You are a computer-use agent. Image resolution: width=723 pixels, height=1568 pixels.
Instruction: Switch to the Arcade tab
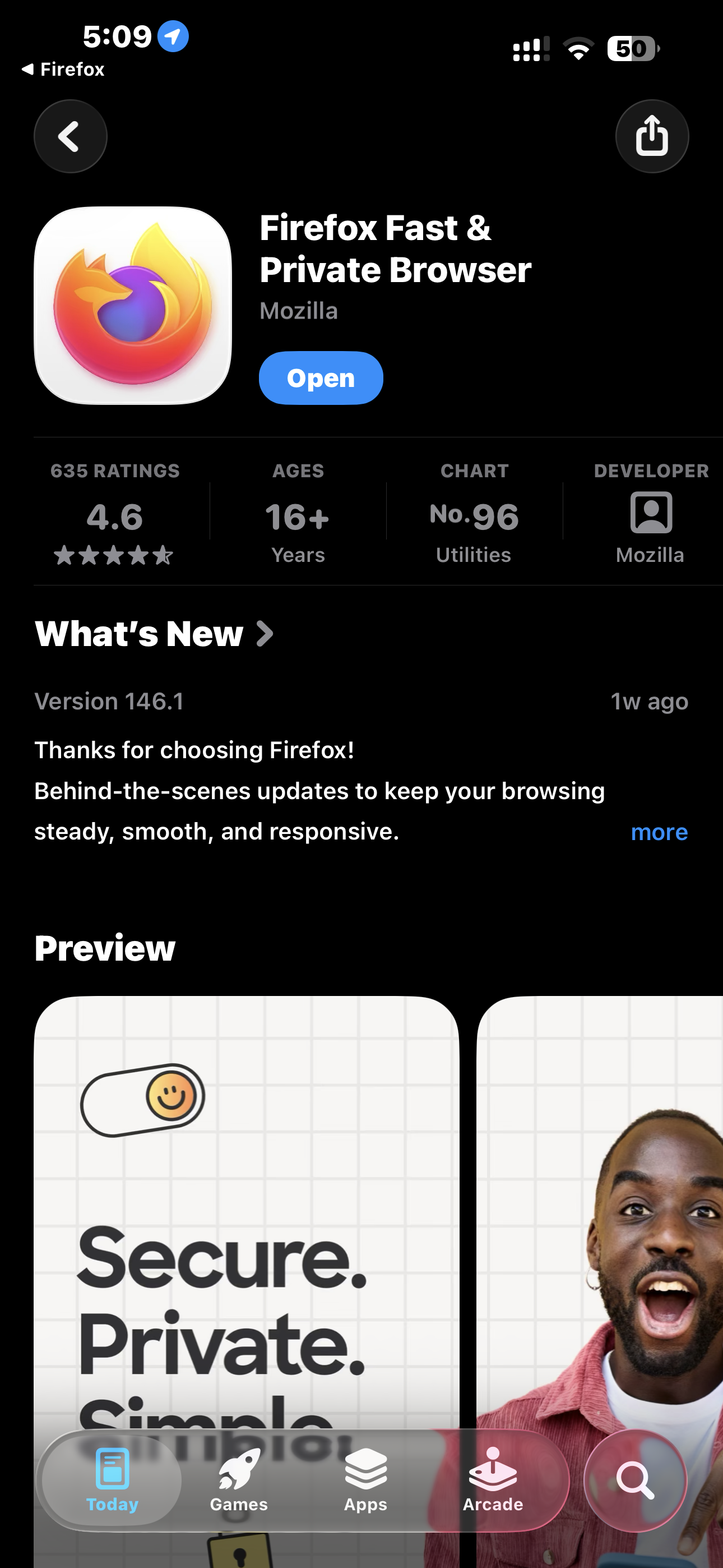click(492, 1481)
